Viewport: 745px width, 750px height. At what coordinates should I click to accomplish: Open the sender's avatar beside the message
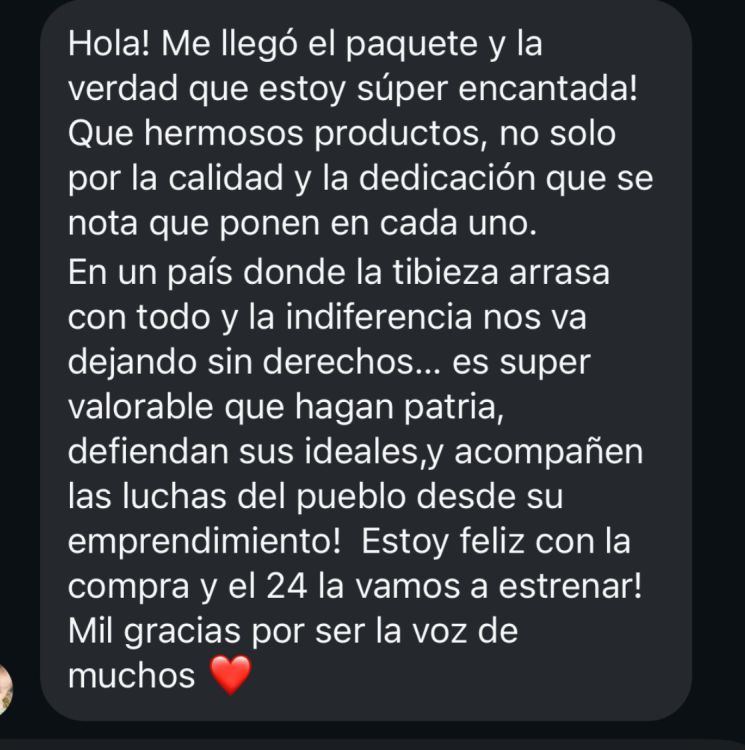click(x=5, y=689)
